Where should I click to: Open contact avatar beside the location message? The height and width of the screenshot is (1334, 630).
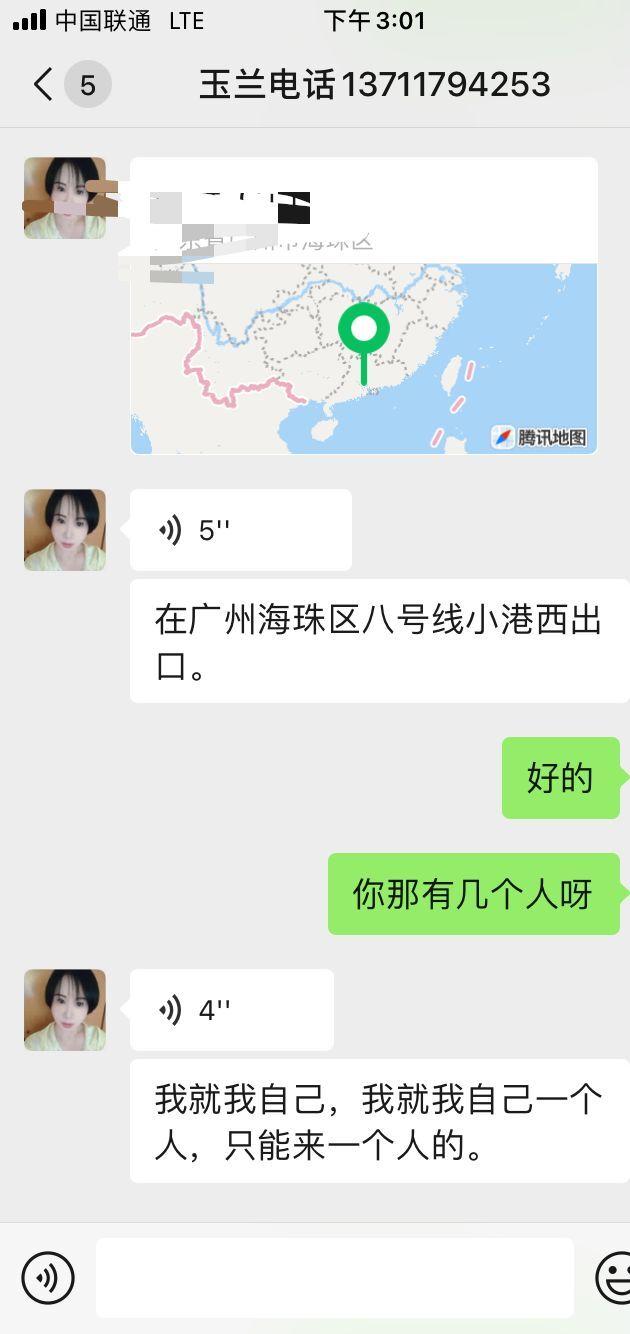click(65, 198)
